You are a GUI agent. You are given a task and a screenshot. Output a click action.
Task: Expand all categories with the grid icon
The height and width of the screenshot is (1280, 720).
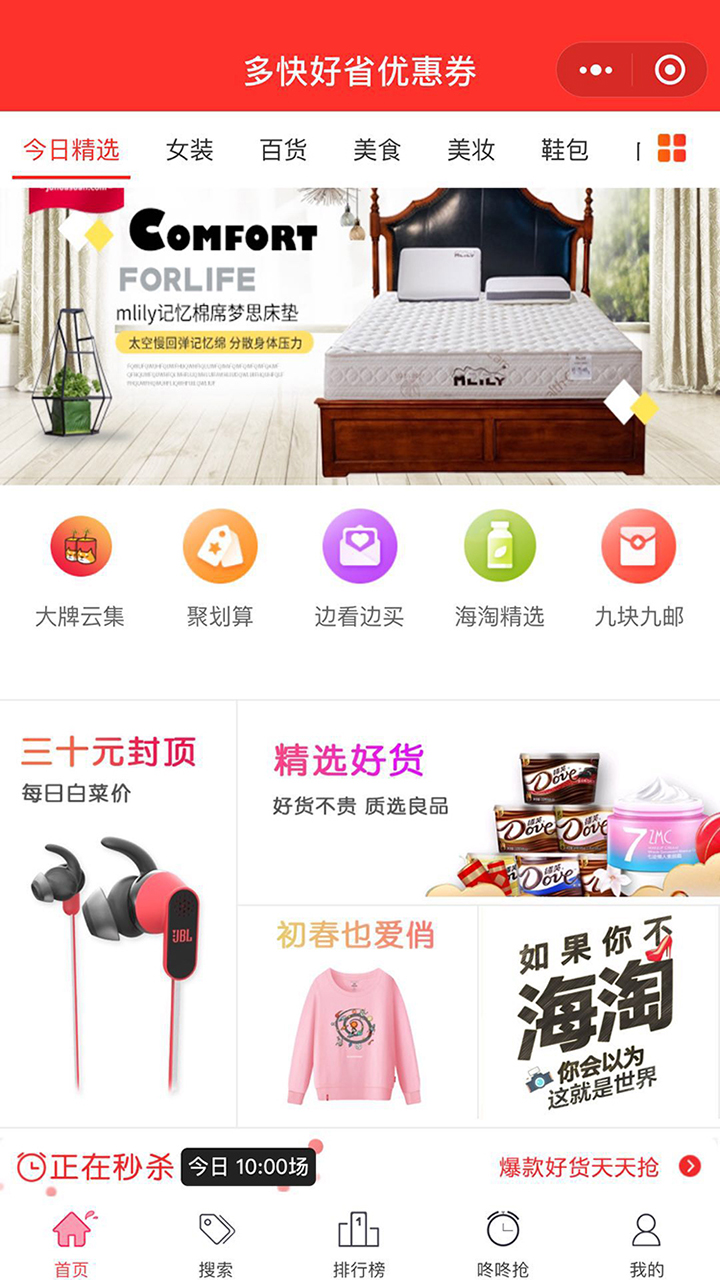[672, 148]
